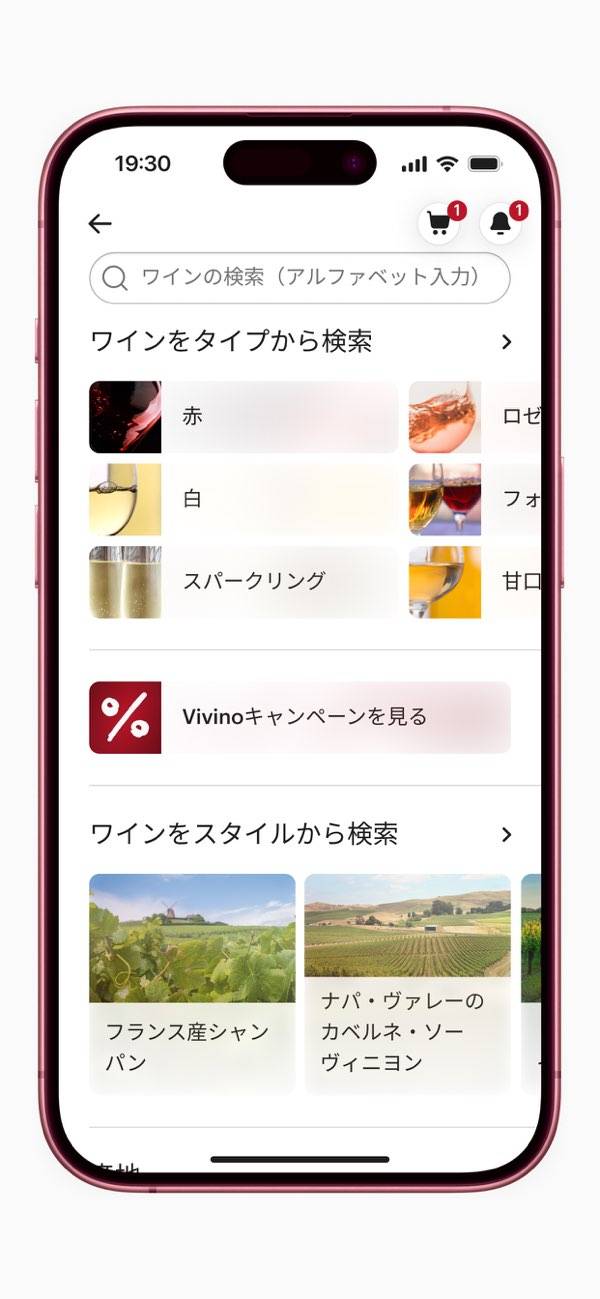600x1299 pixels.
Task: Select the ロゼ rosé wine type
Action: [x=475, y=417]
